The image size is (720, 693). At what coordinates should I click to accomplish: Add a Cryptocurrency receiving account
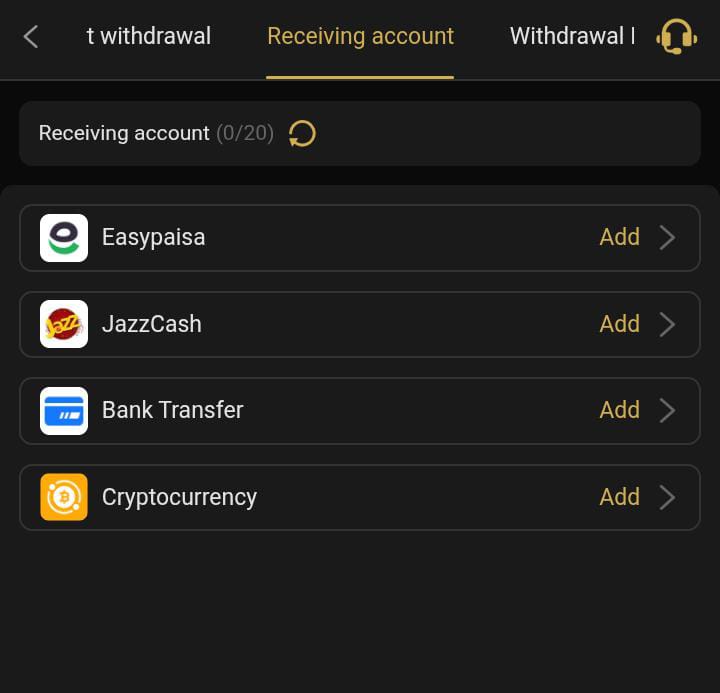coord(620,497)
